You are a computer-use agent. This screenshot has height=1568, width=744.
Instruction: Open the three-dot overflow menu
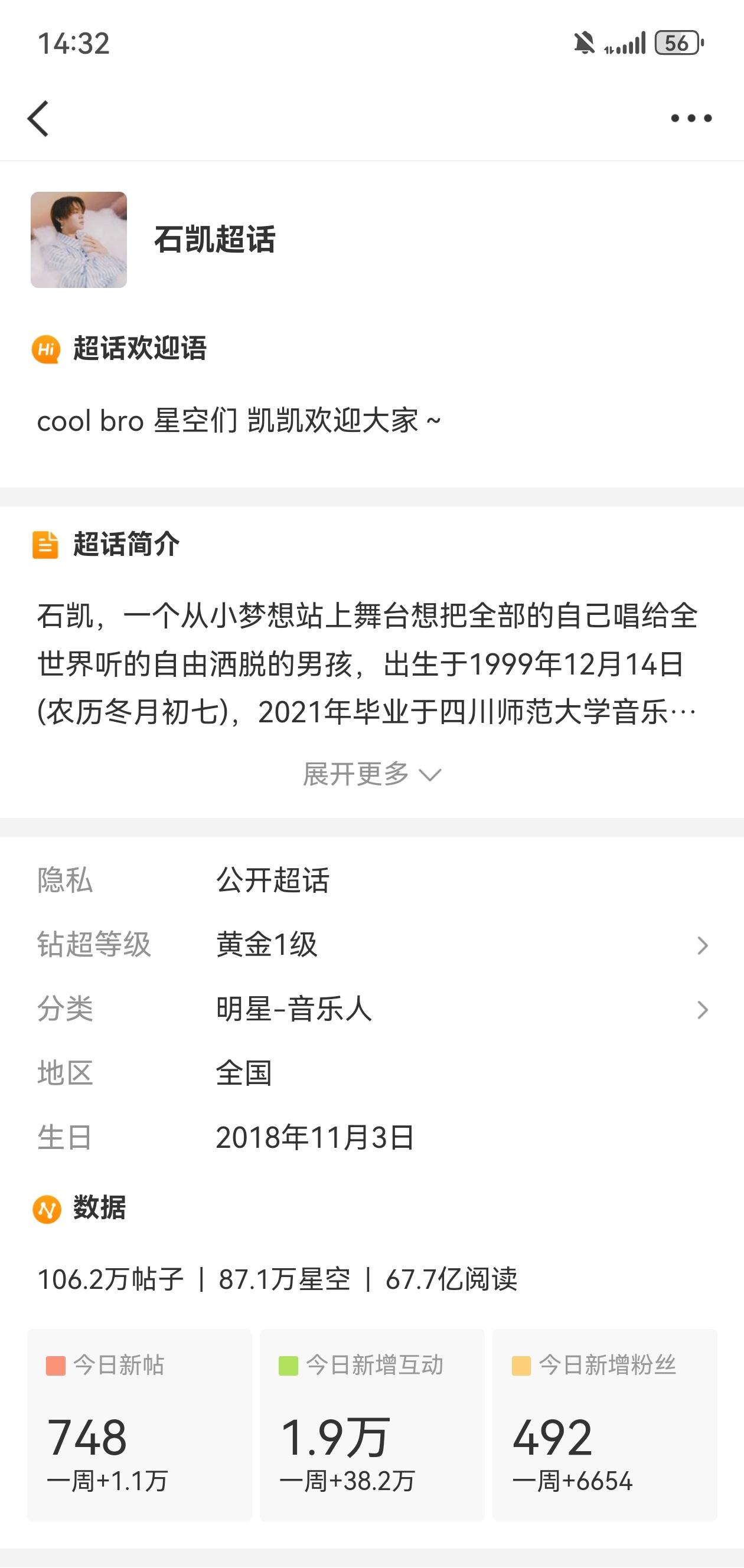point(691,118)
